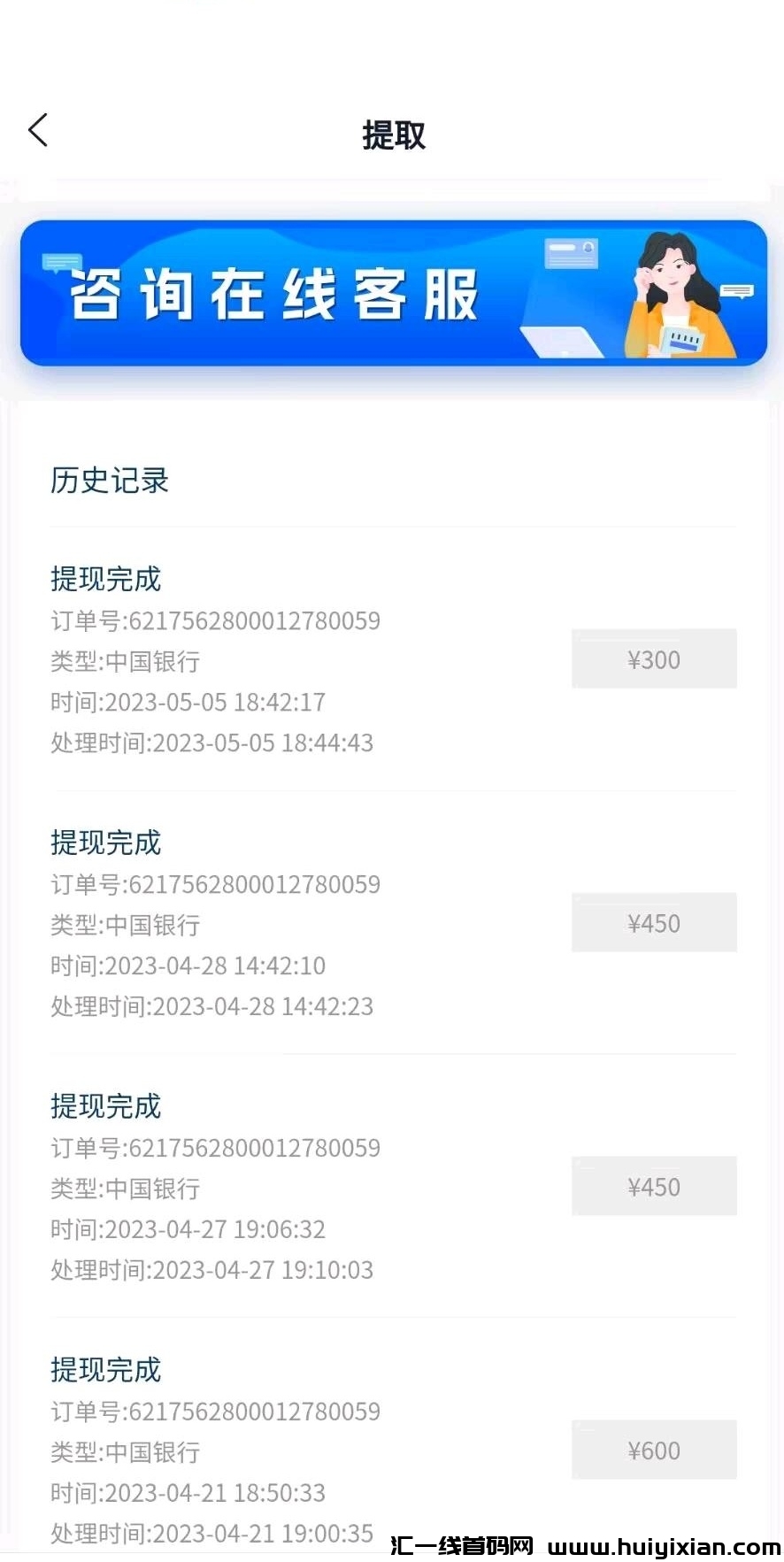This screenshot has height=1562, width=784.
Task: Click the bell icon on banner
Action: (588, 249)
